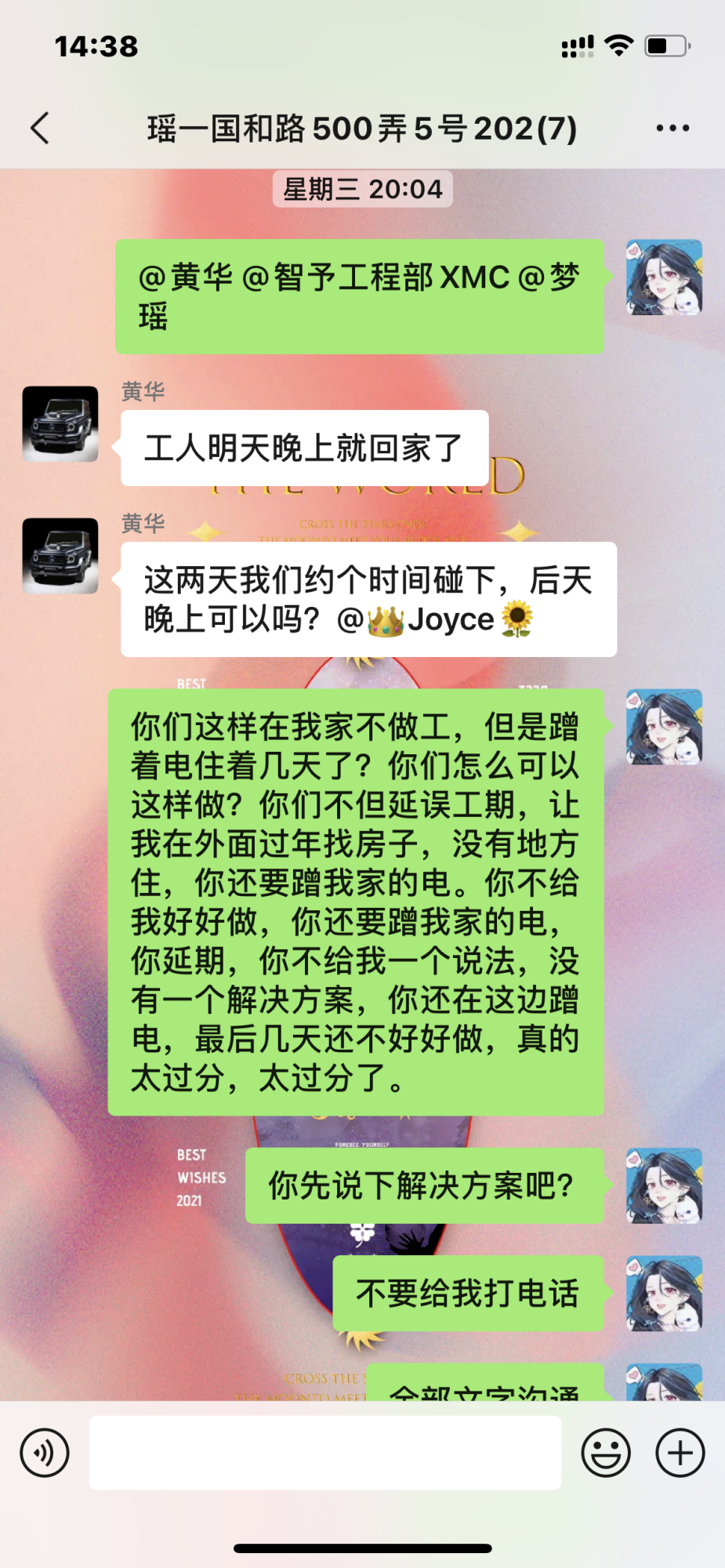Open the group chat options menu
This screenshot has width=725, height=1568.
click(672, 128)
